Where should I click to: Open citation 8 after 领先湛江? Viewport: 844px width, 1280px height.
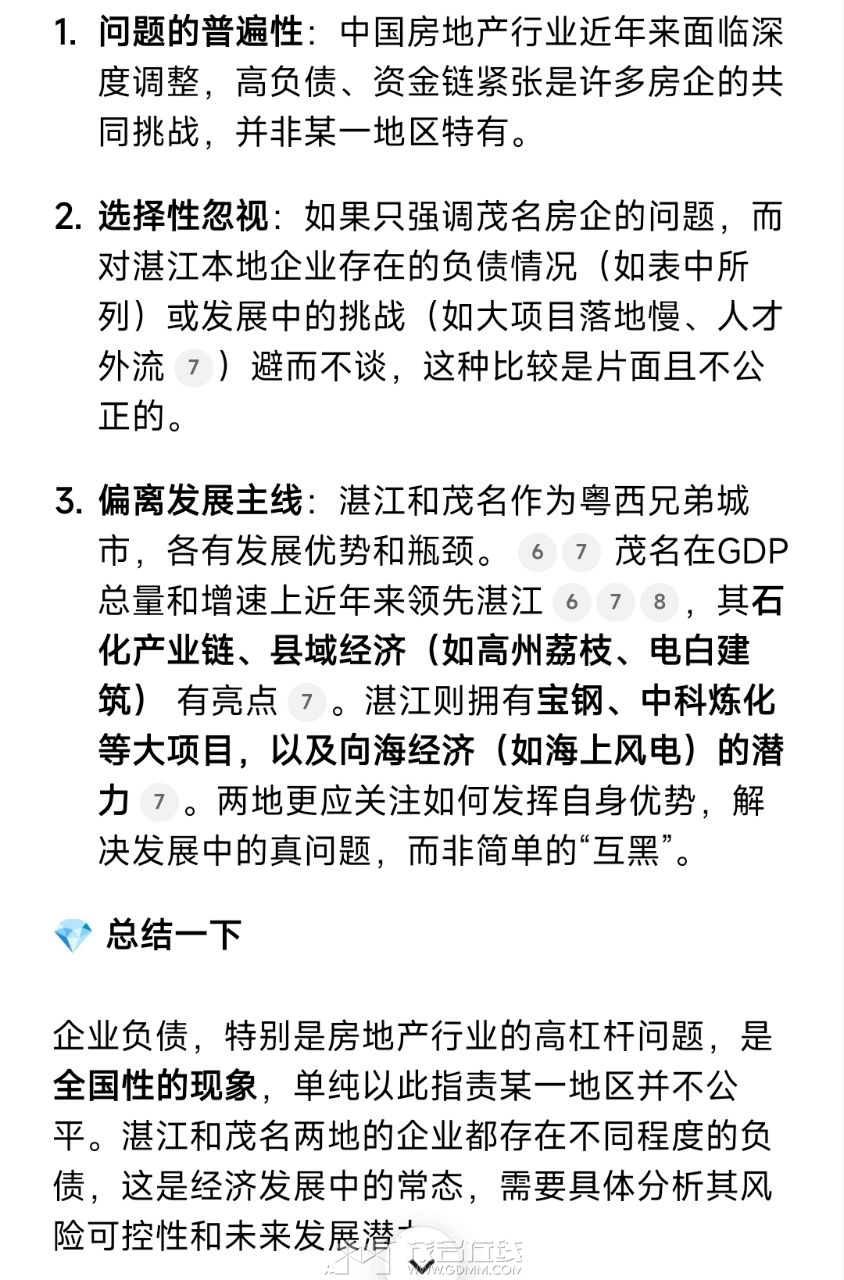pyautogui.click(x=658, y=602)
